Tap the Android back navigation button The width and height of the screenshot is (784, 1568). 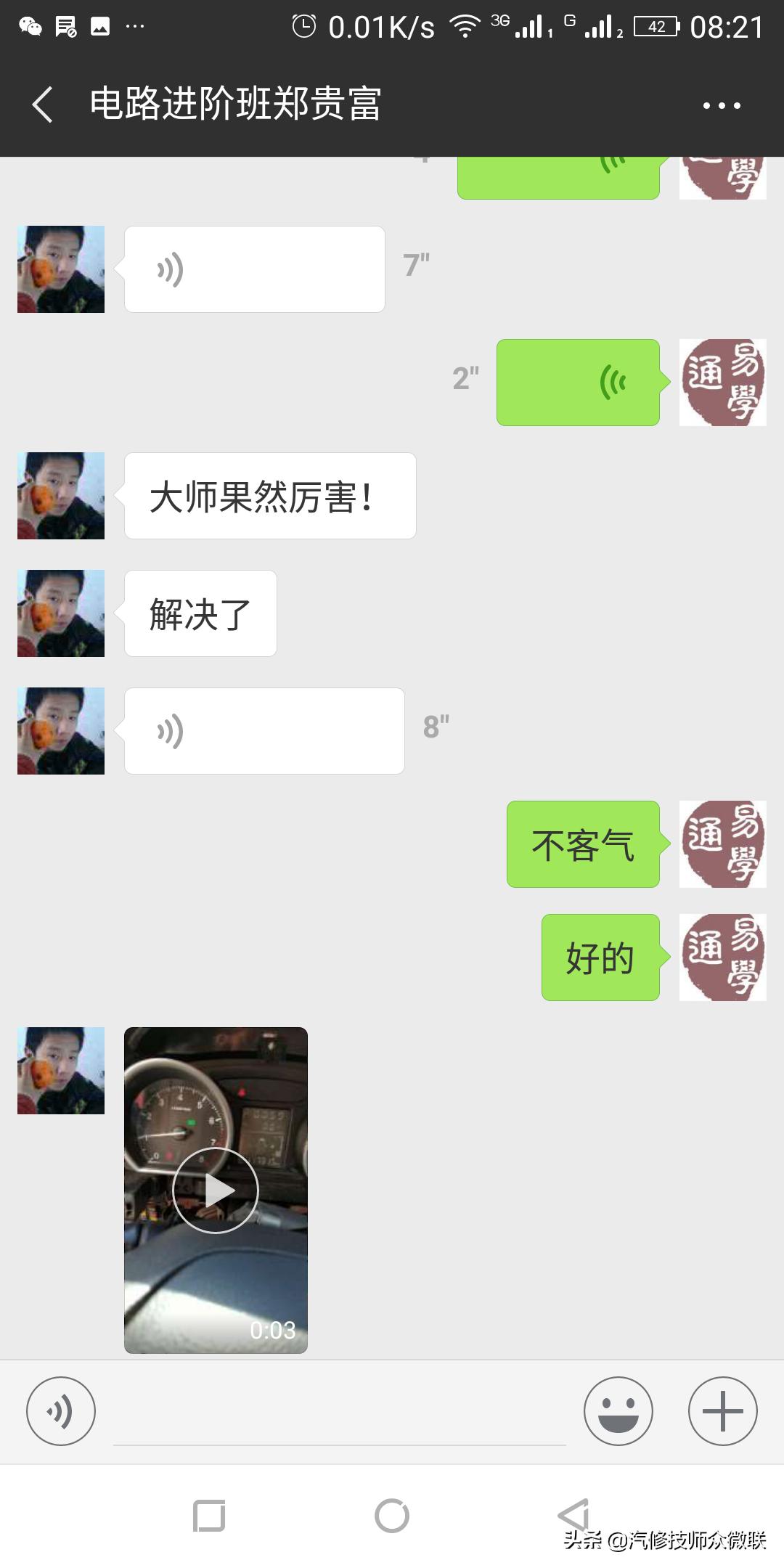pyautogui.click(x=573, y=1516)
